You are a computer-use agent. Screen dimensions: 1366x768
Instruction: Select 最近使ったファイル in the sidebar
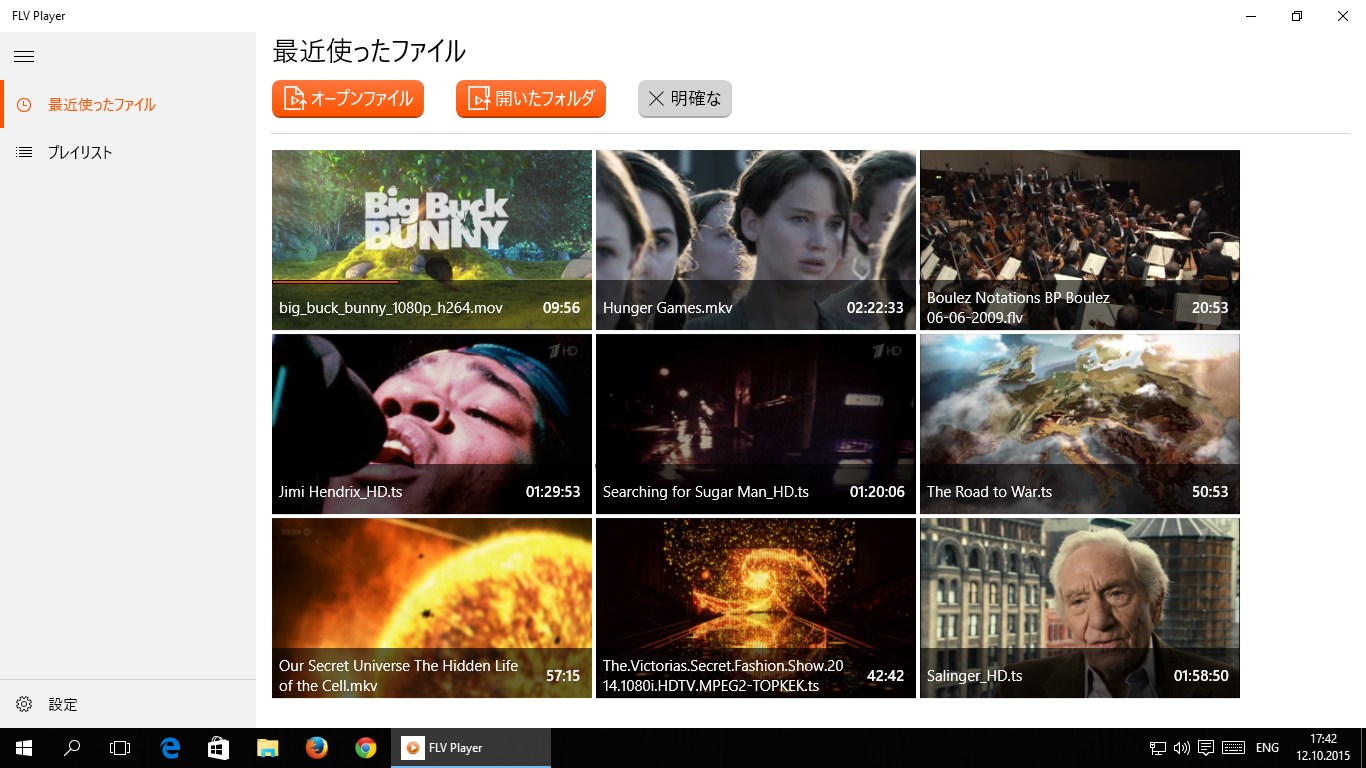click(x=128, y=104)
